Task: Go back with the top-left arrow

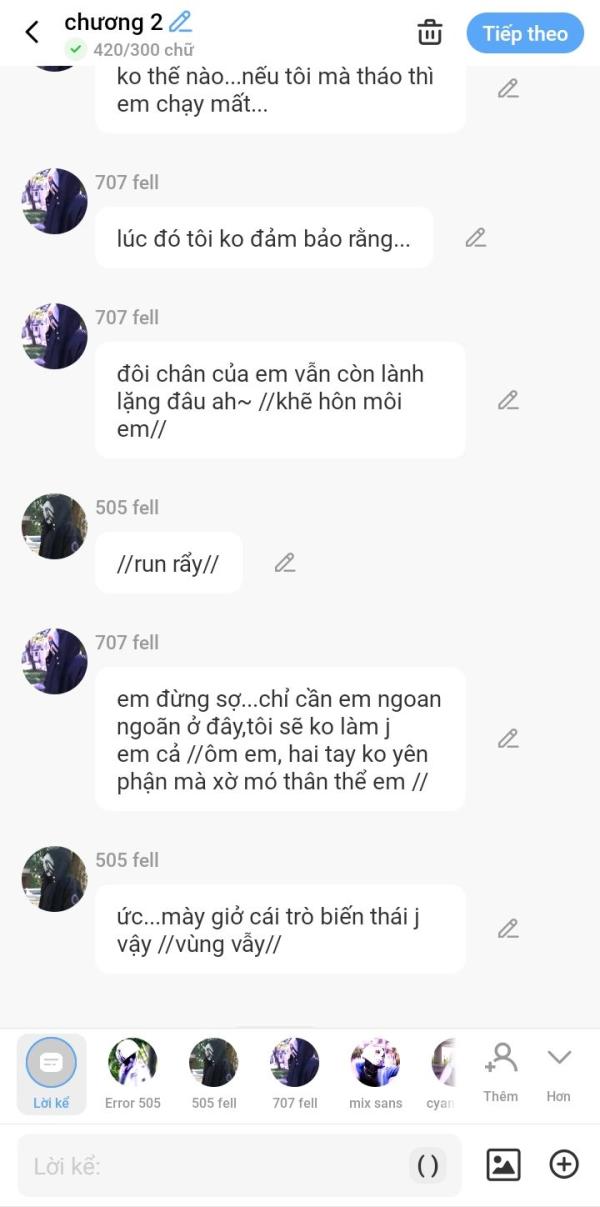Action: pos(32,33)
